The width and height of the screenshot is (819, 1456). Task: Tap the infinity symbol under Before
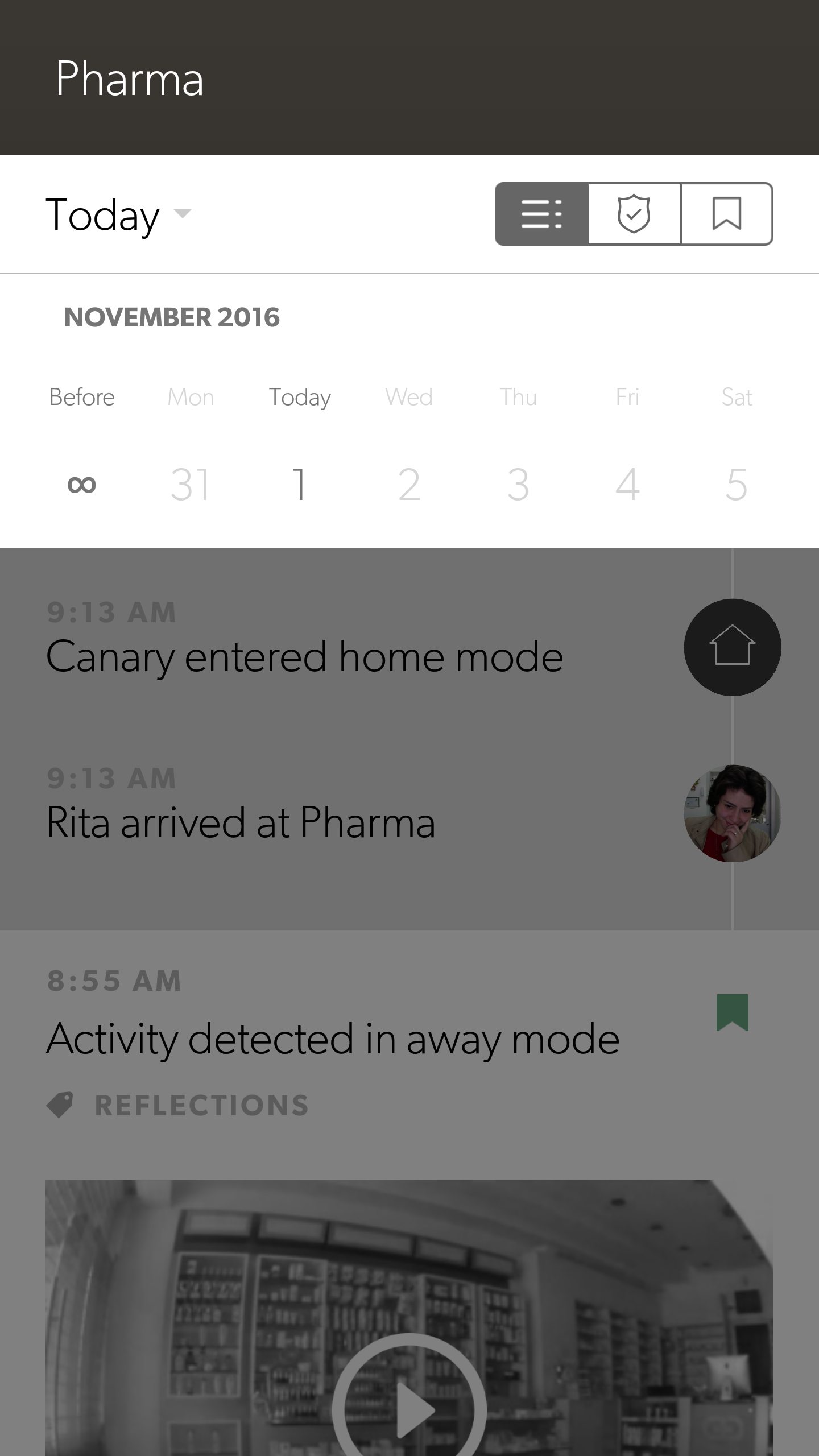(x=81, y=484)
